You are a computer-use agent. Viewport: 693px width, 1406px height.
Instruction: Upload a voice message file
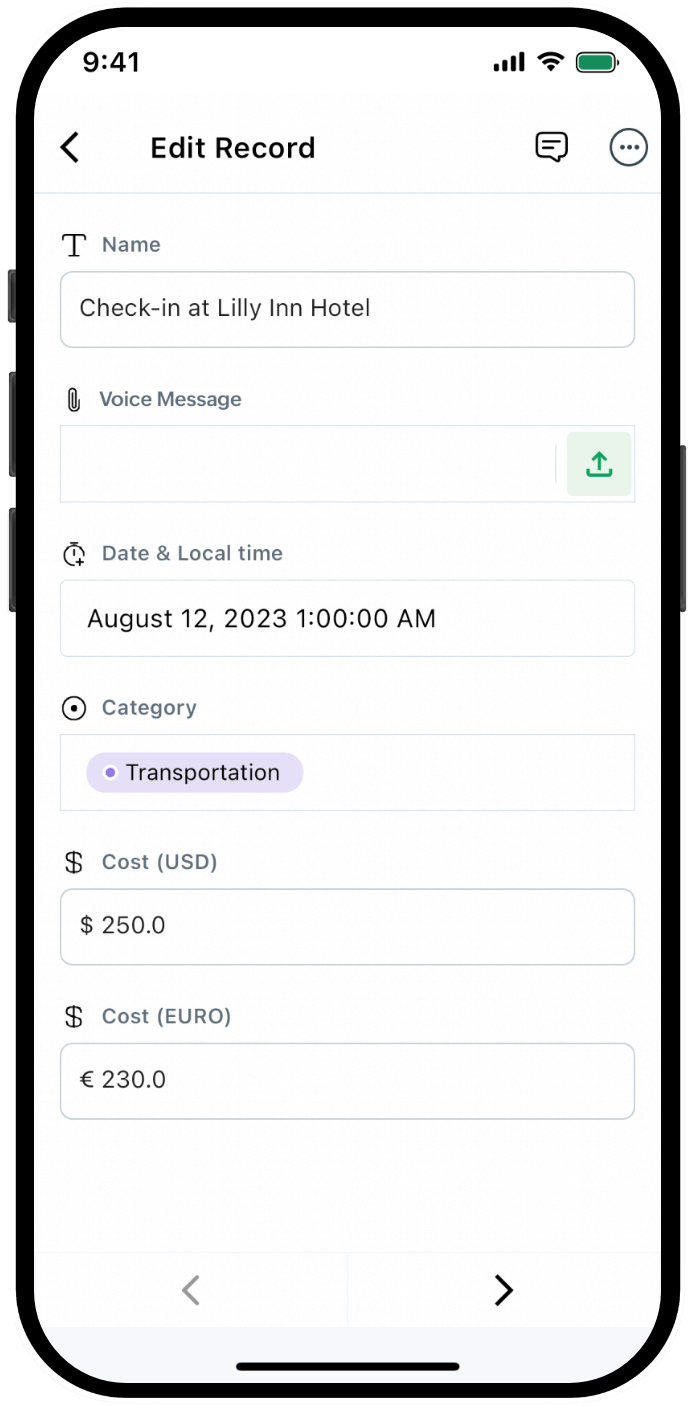coord(598,464)
